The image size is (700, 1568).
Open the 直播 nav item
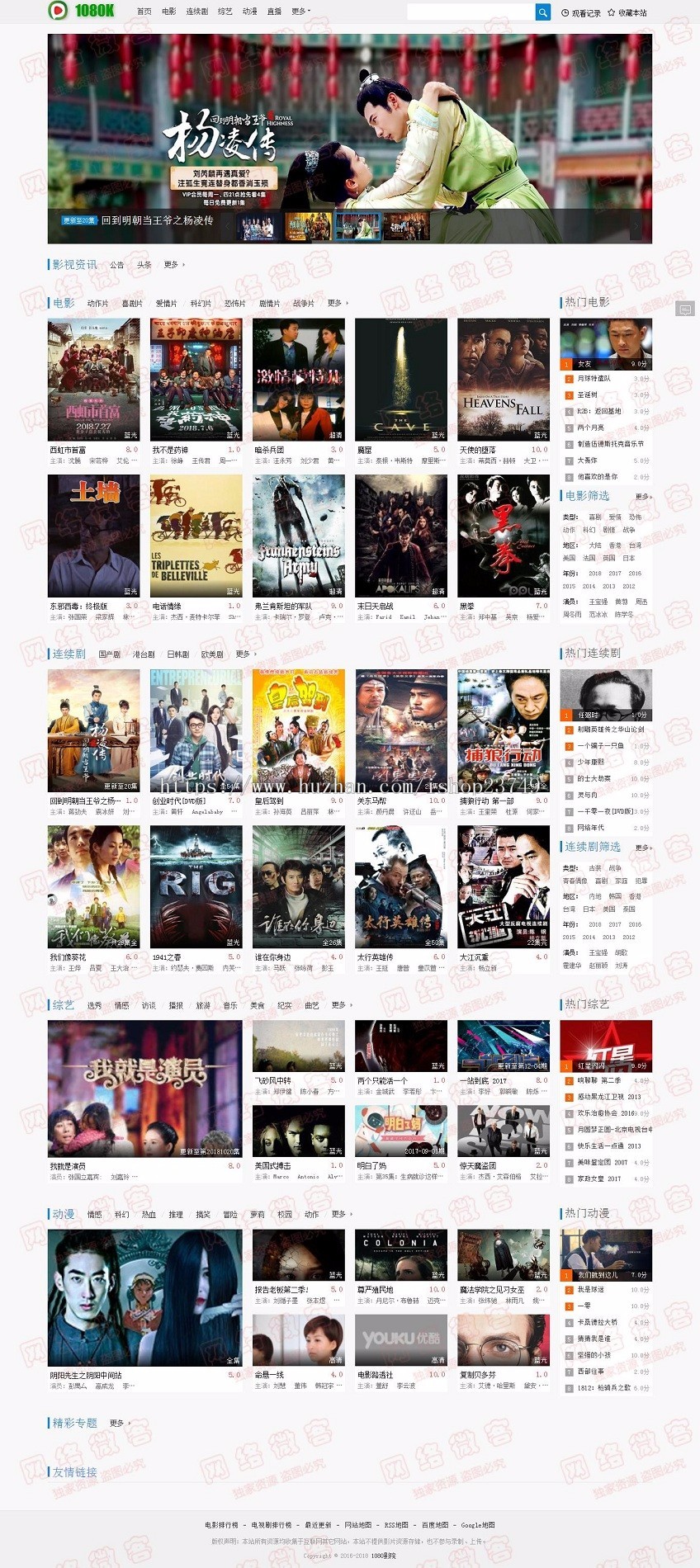[274, 12]
